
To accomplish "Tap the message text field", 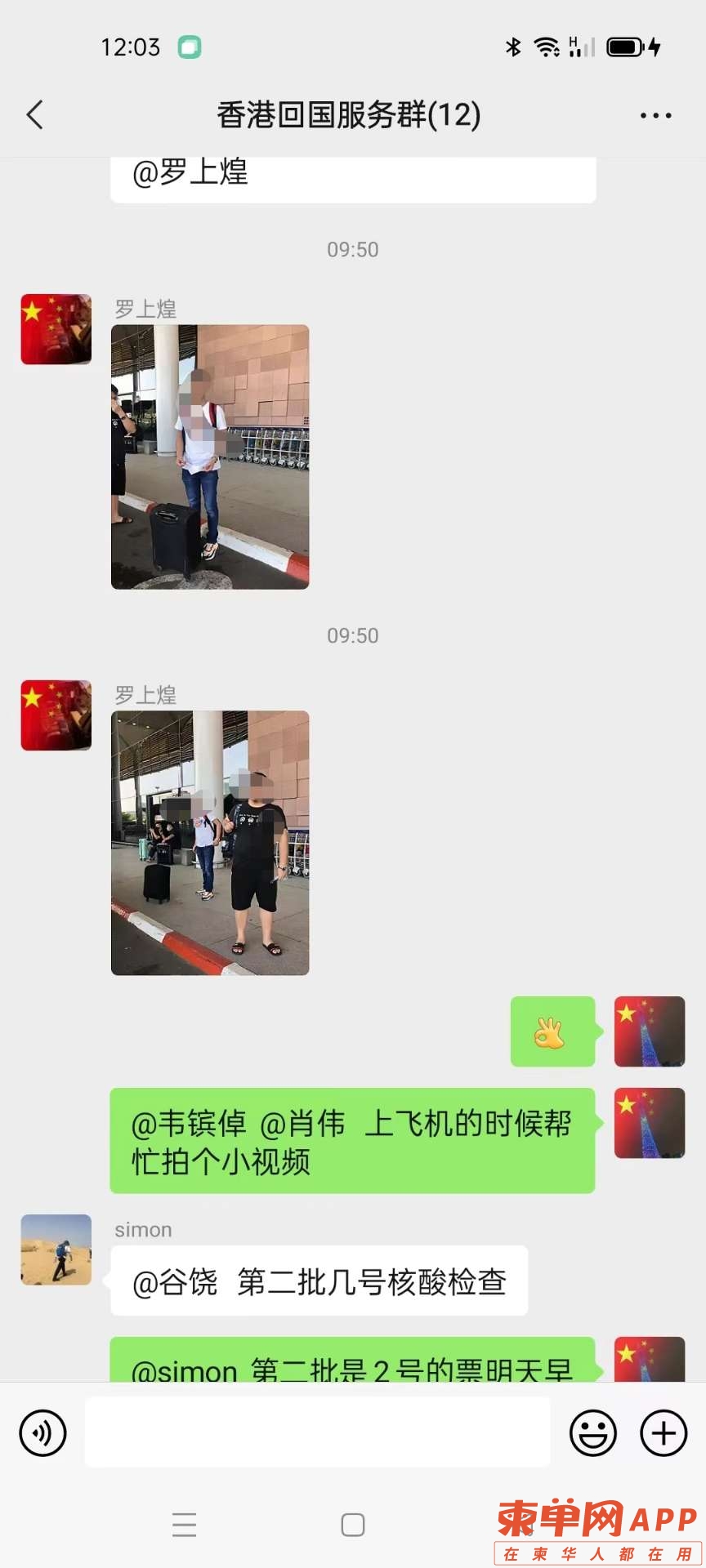I will point(317,1432).
